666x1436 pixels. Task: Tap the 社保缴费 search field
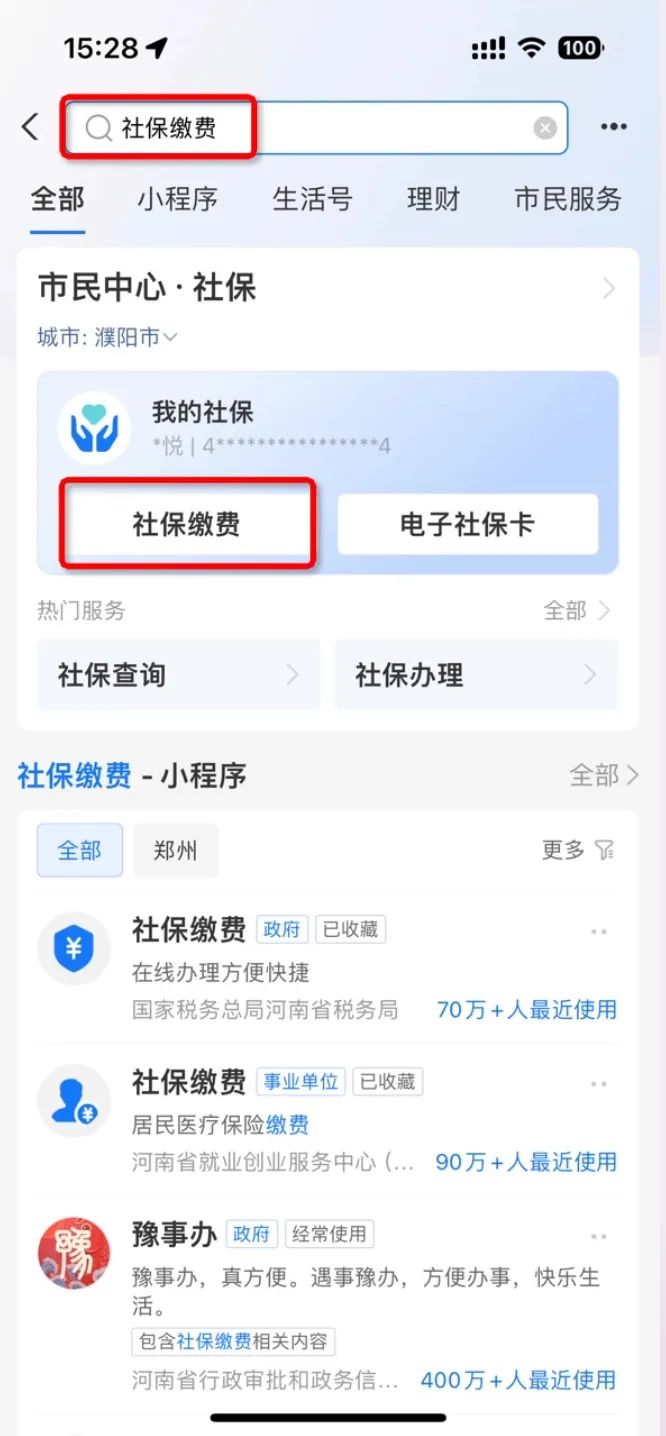(300, 128)
